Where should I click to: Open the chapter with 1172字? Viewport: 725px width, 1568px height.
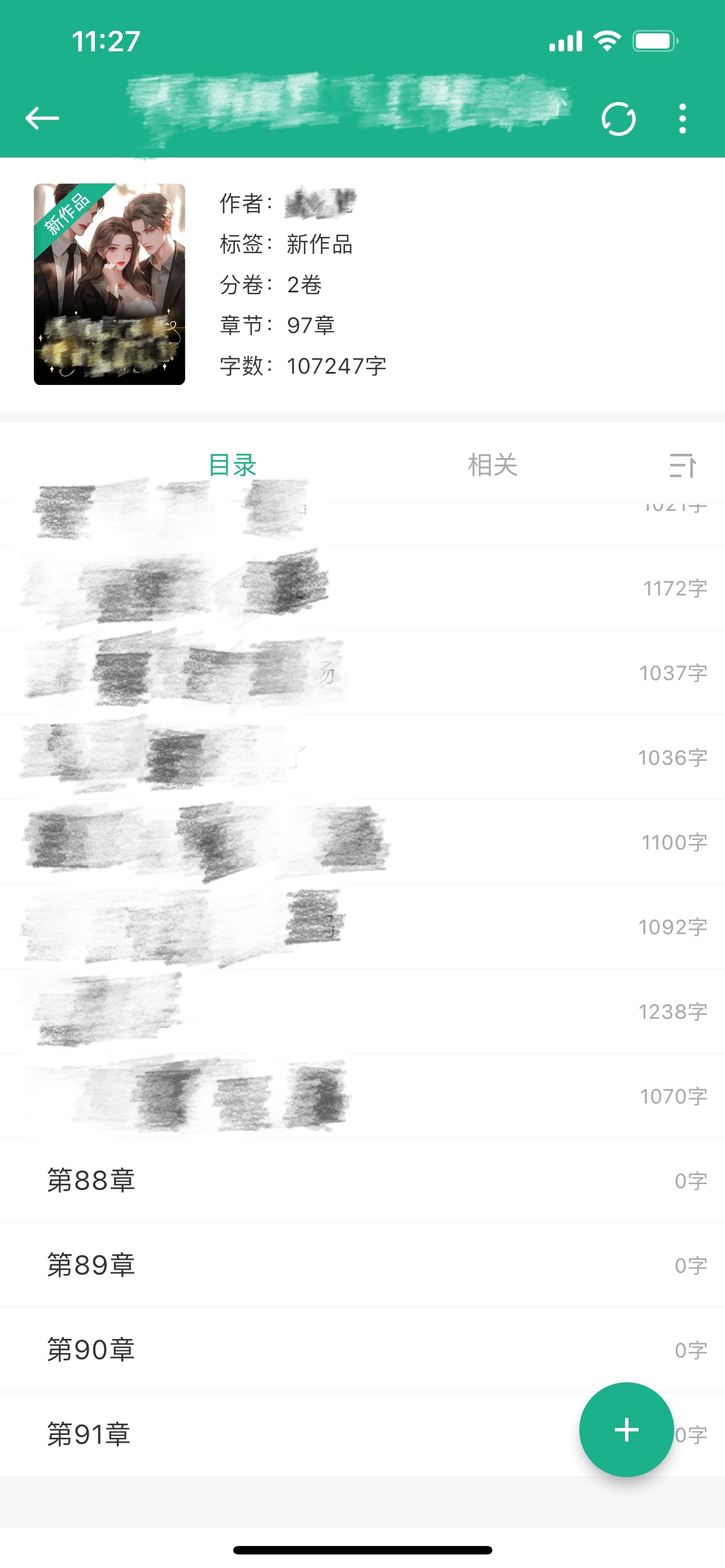point(362,588)
